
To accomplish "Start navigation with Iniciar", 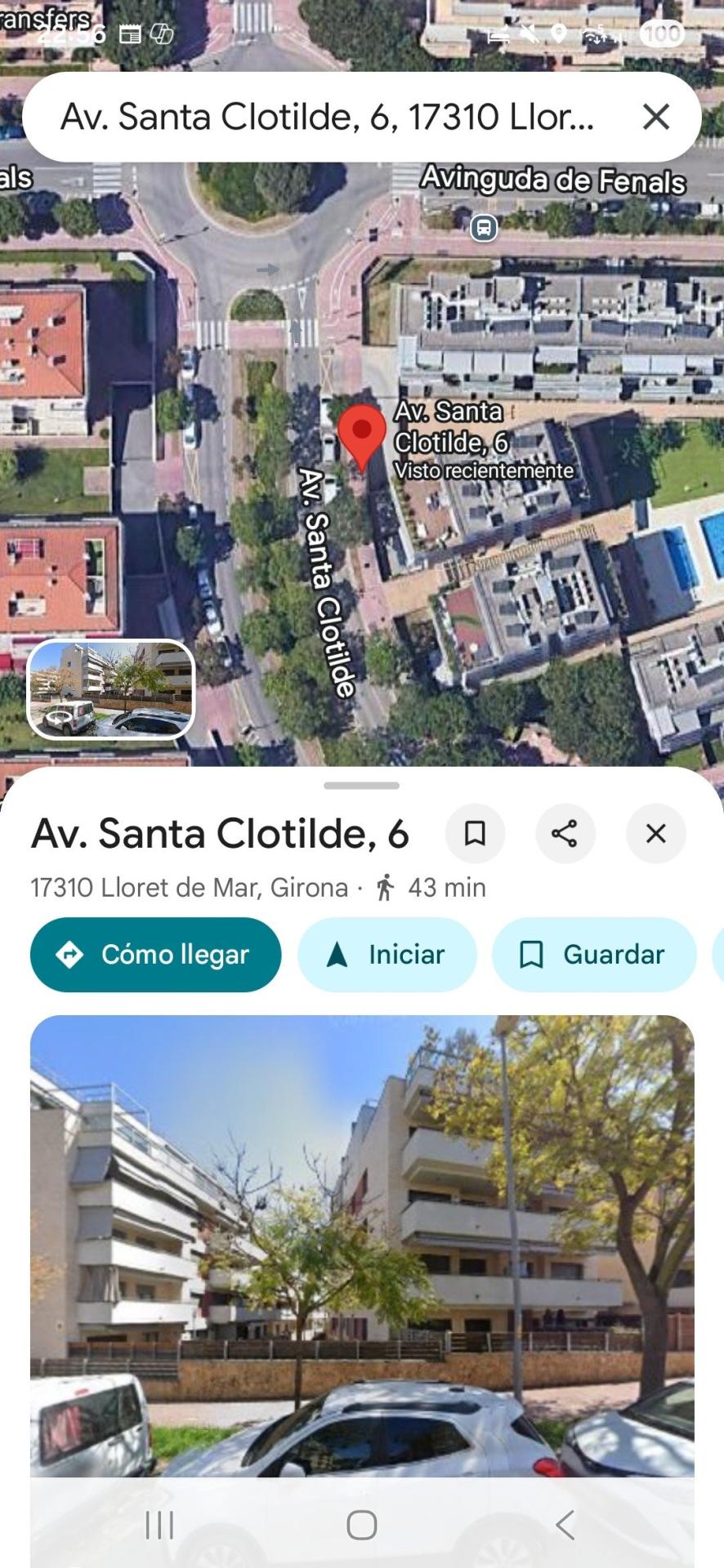I will (x=387, y=955).
